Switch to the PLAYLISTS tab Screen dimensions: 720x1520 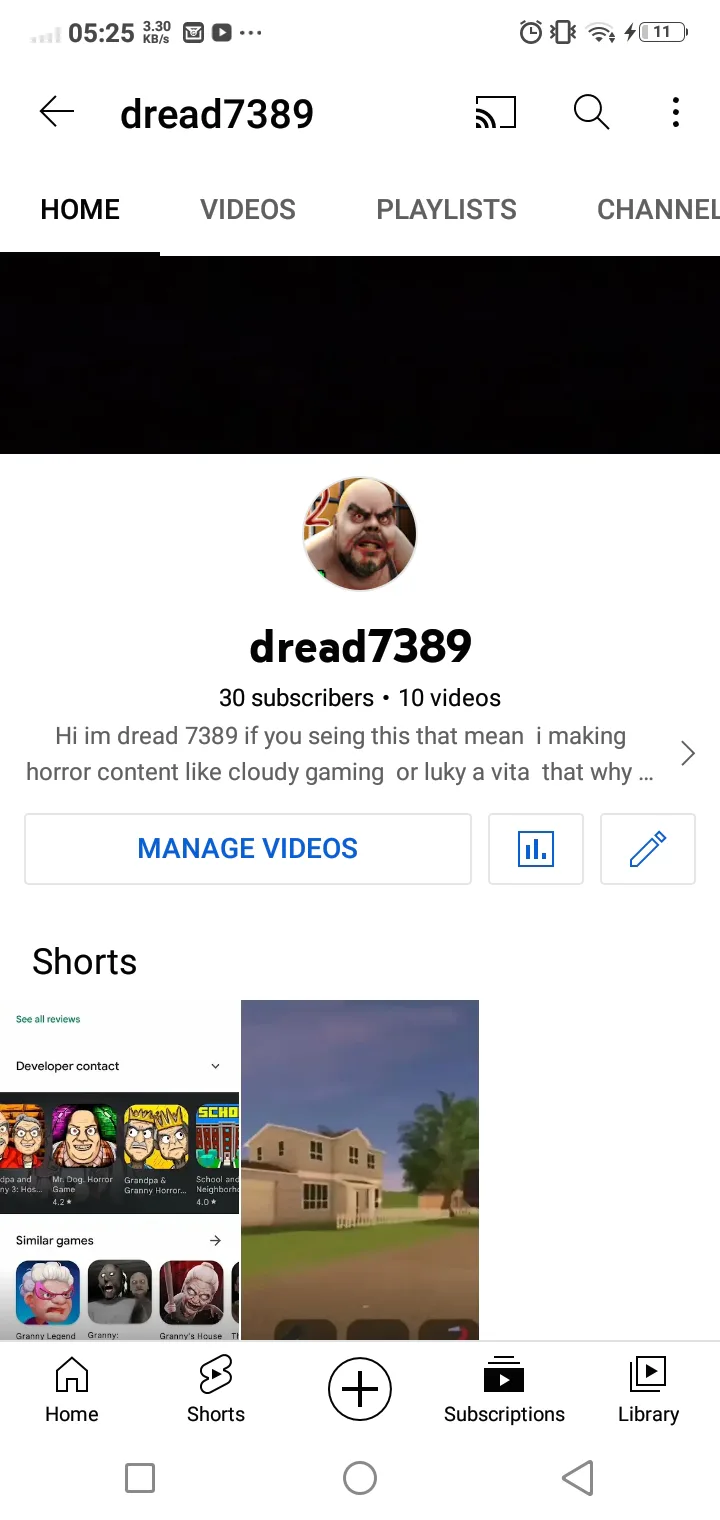coord(446,210)
